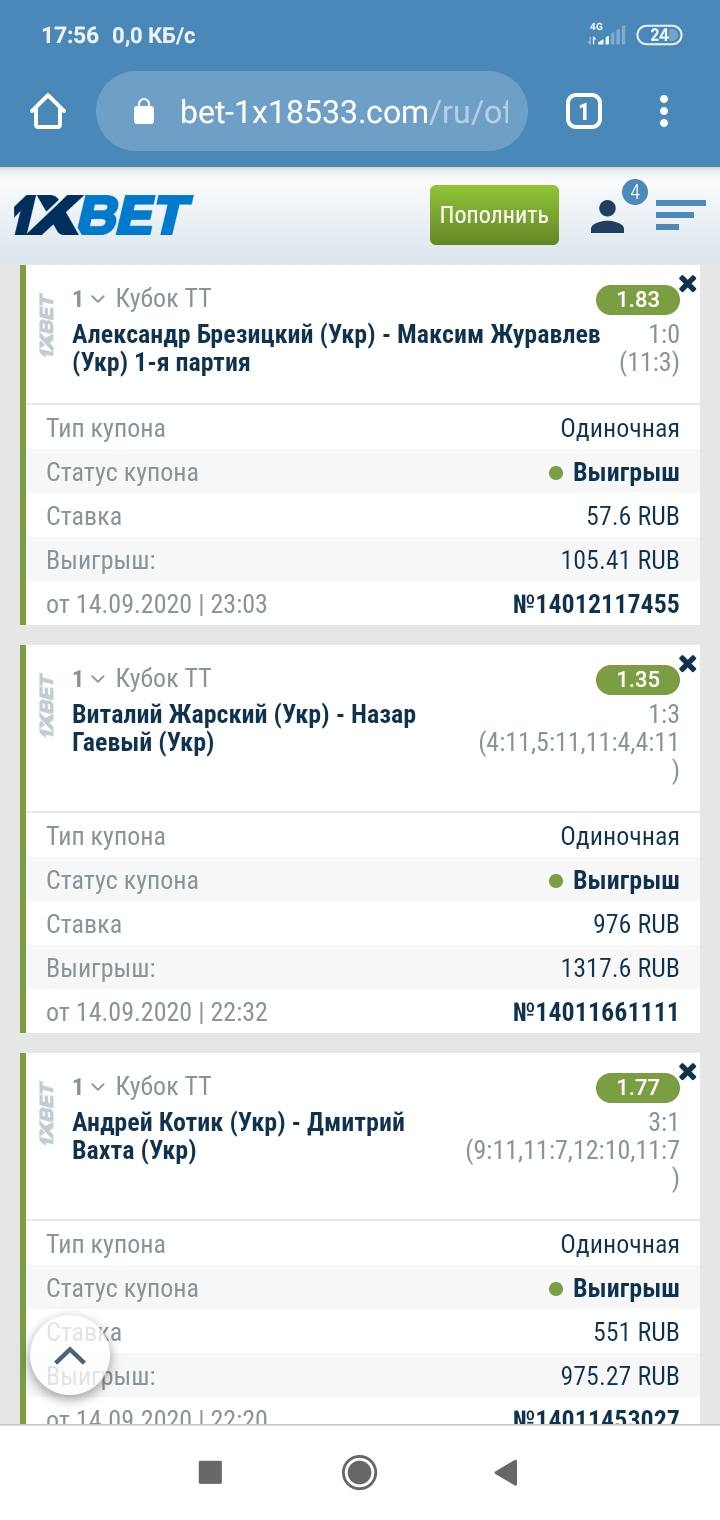Open the user account profile

pos(607,215)
